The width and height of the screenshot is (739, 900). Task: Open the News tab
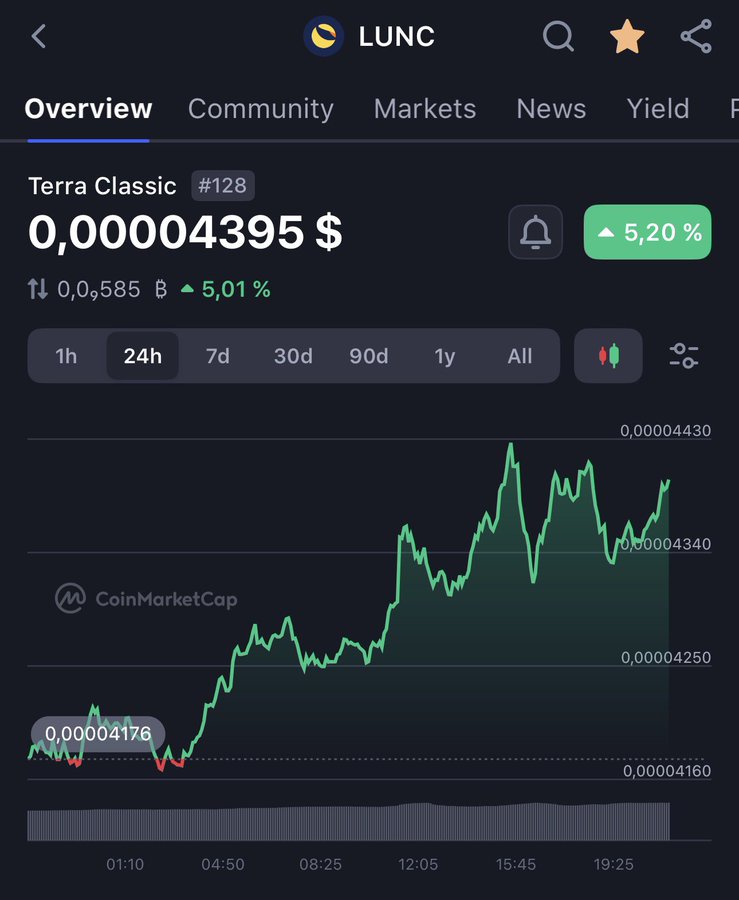(551, 109)
